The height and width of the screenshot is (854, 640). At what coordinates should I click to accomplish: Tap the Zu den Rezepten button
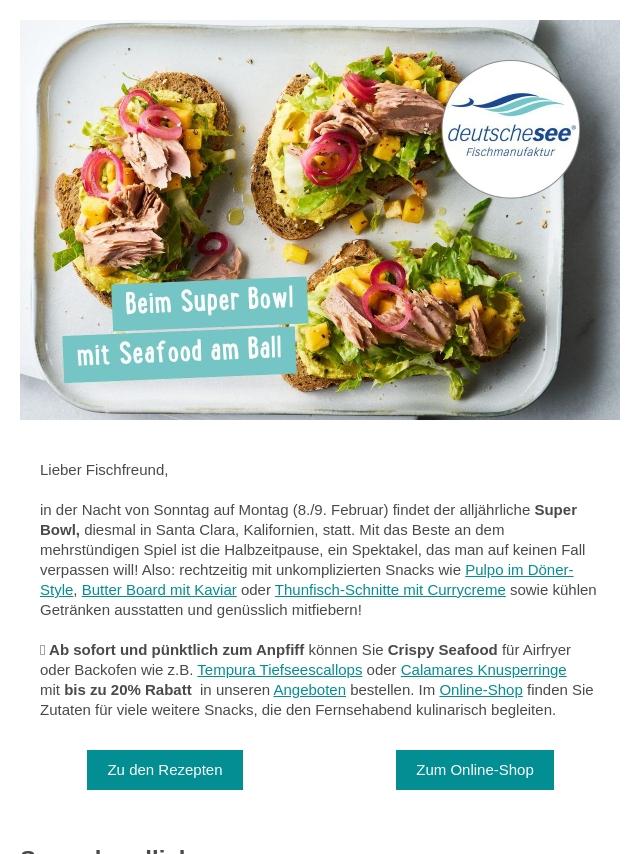[165, 770]
